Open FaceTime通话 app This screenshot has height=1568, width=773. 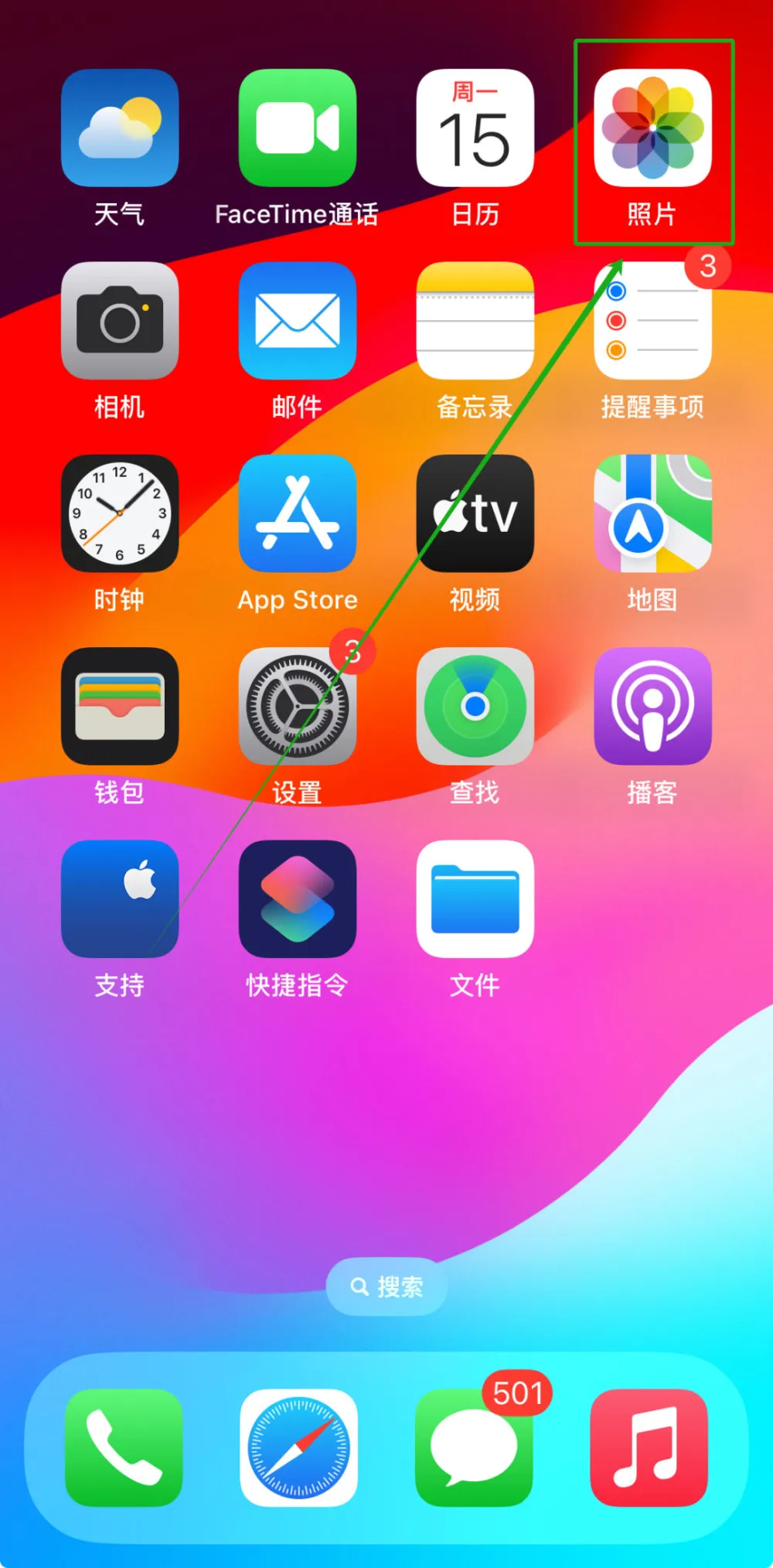point(298,128)
